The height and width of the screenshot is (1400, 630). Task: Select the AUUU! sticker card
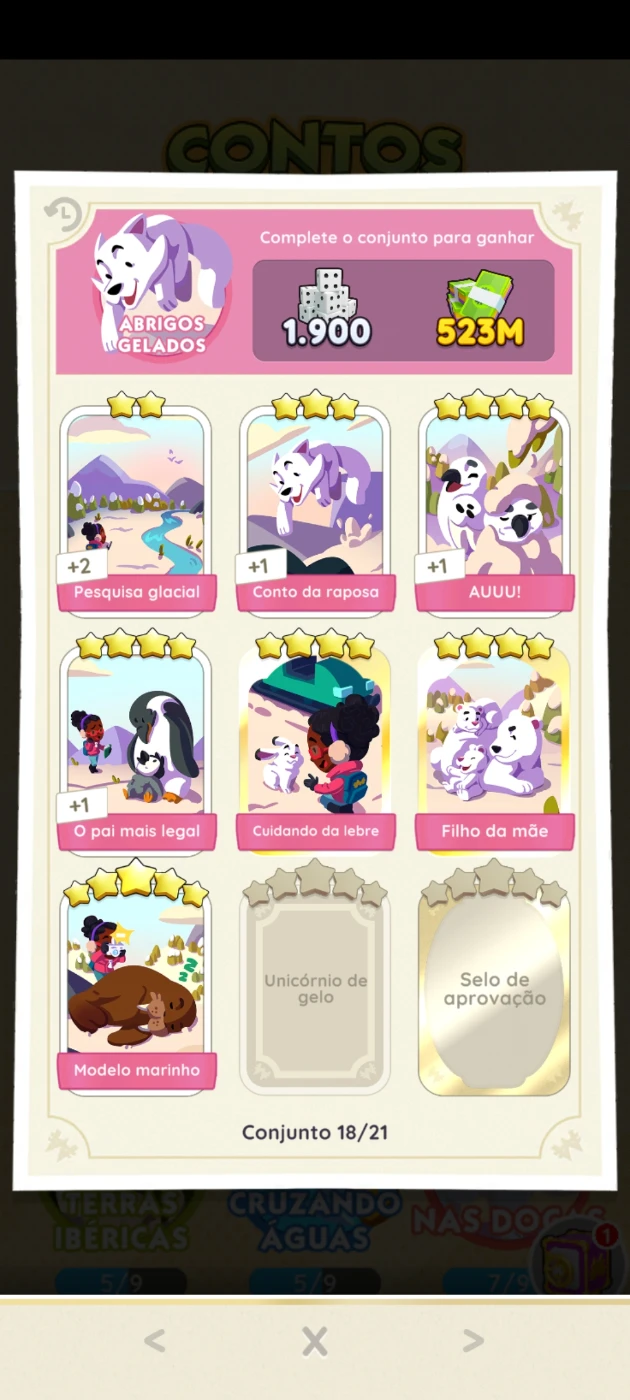494,503
